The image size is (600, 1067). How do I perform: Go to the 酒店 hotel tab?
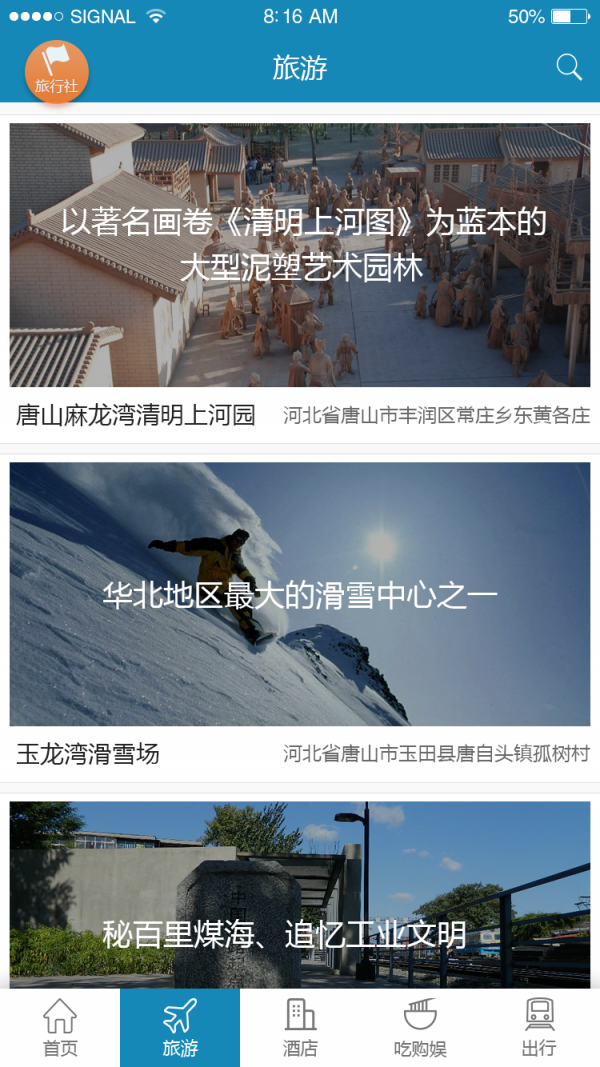[300, 1028]
